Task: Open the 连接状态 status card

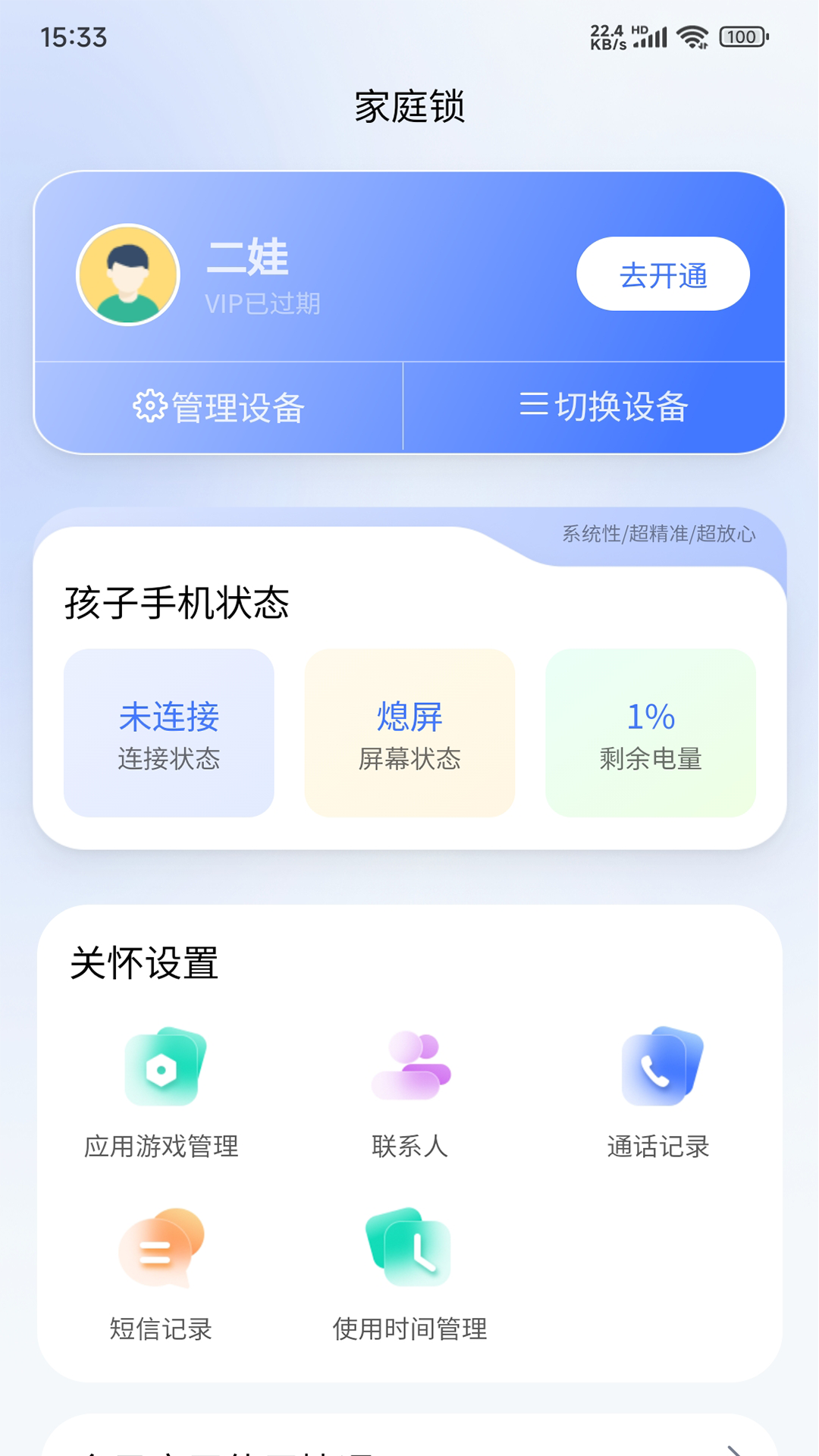Action: click(x=169, y=733)
